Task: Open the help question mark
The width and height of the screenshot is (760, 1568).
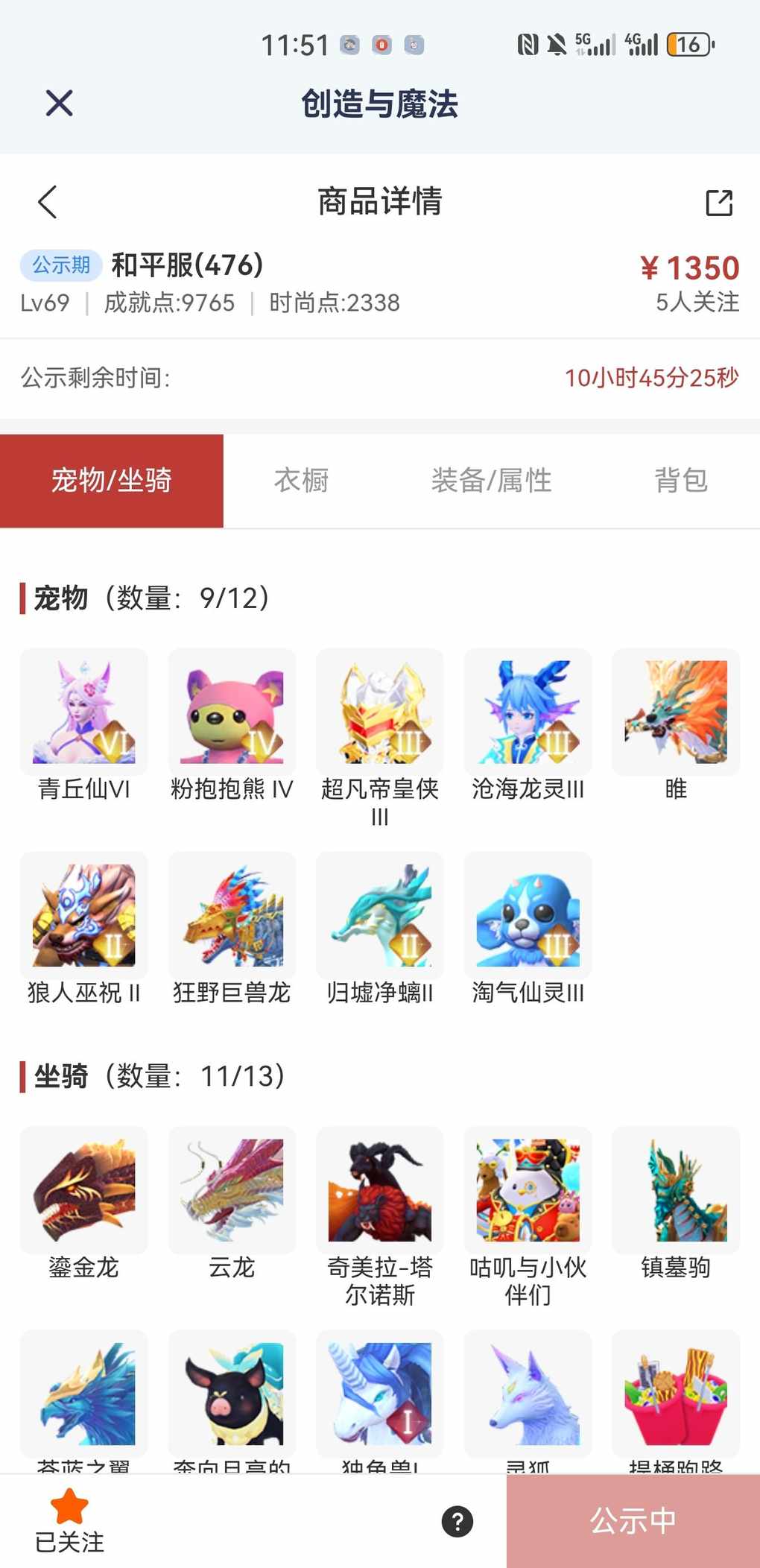Action: tap(457, 1521)
